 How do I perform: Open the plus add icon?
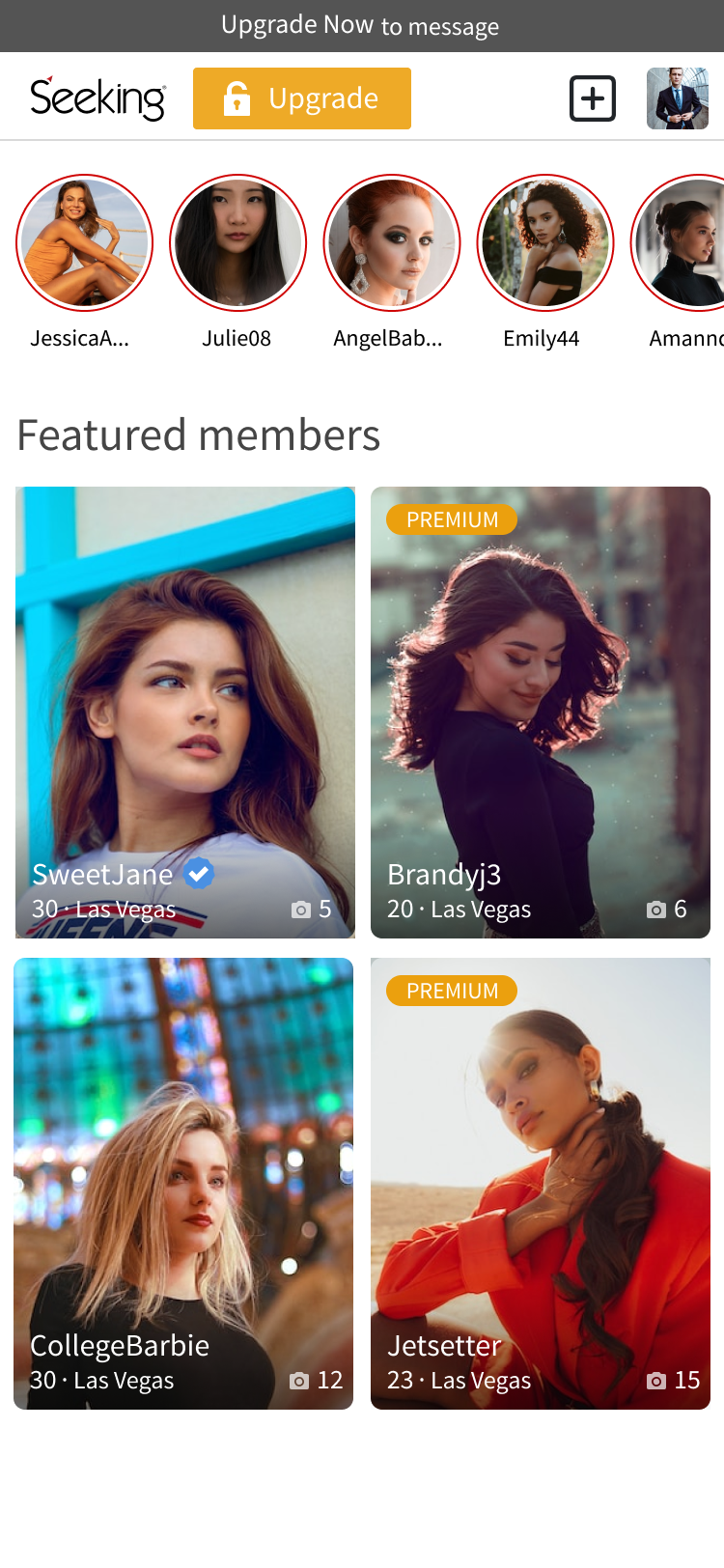coord(593,98)
